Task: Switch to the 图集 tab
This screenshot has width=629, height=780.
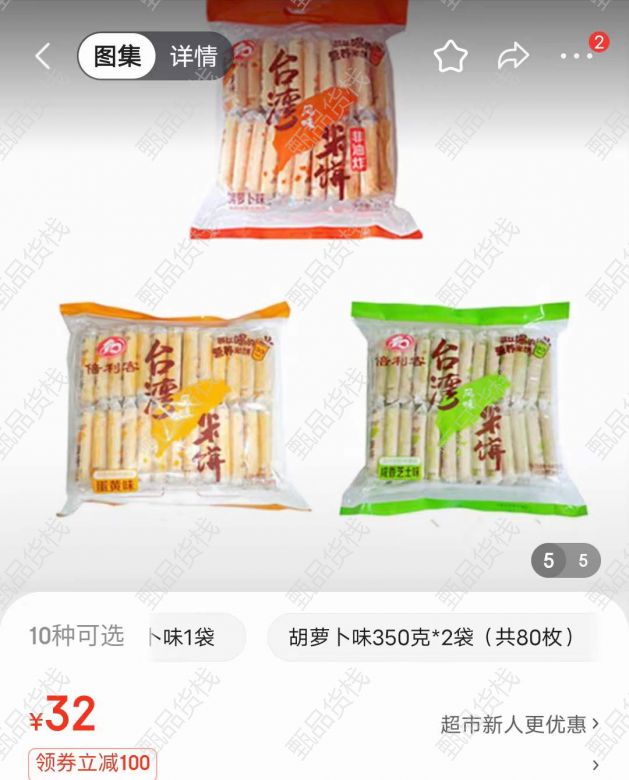Action: (x=117, y=56)
